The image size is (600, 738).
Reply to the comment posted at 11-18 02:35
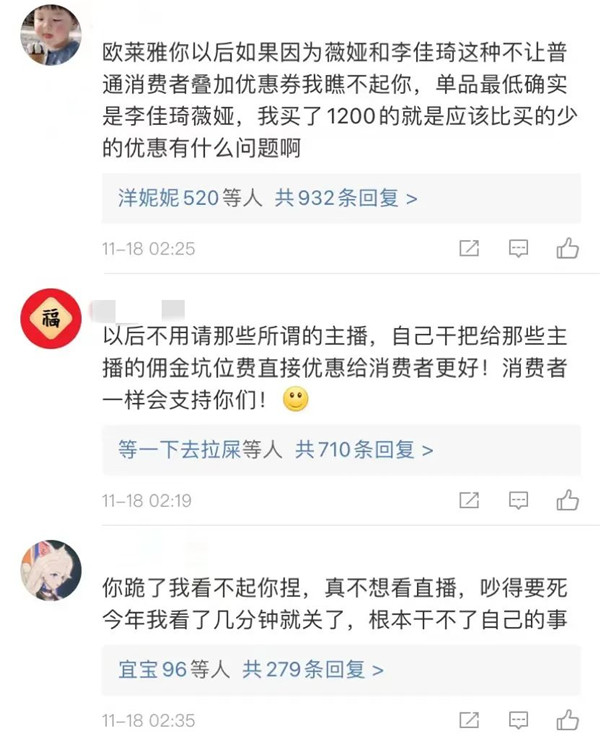[x=518, y=720]
